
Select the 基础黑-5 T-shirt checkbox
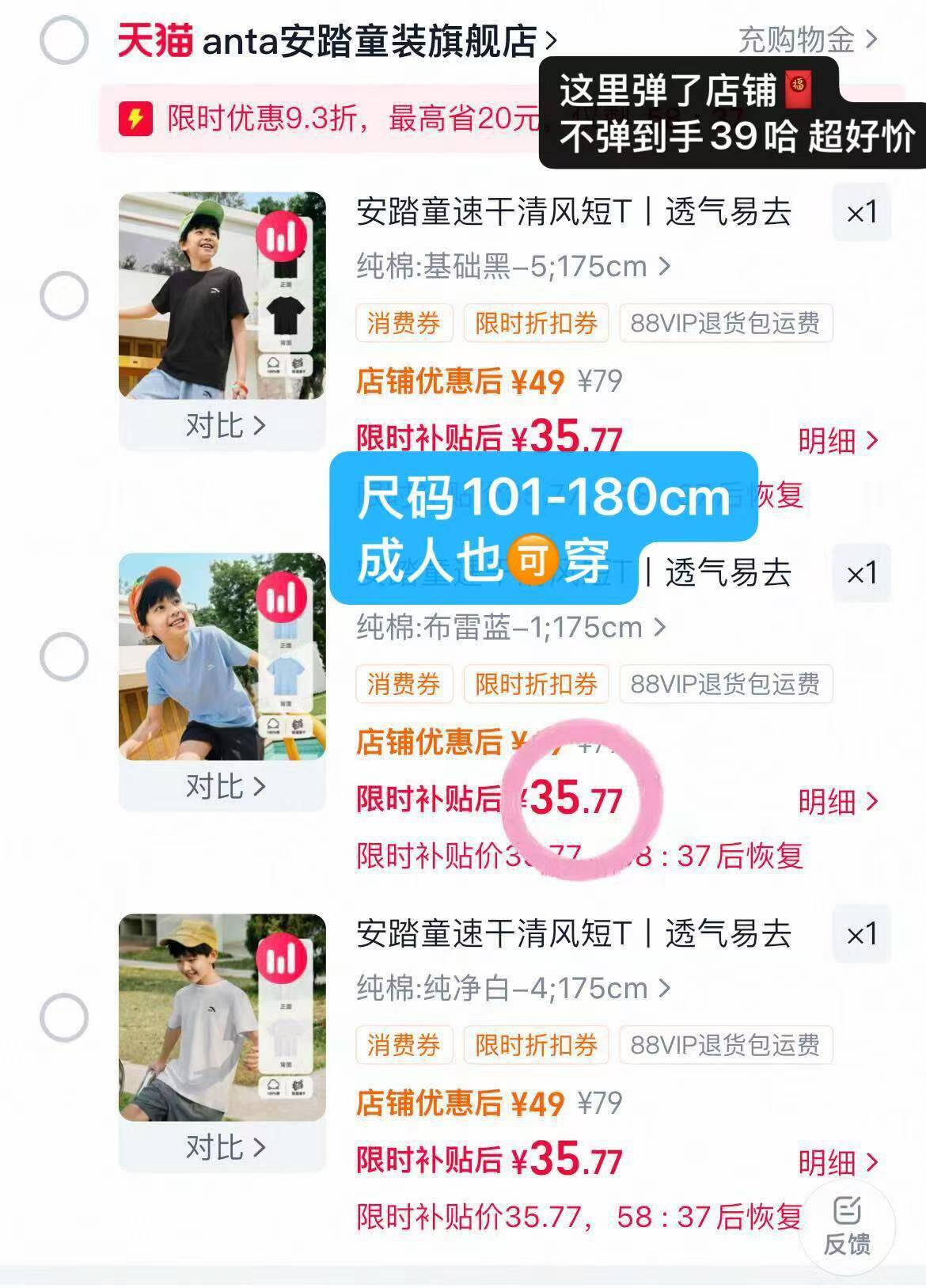pyautogui.click(x=64, y=296)
